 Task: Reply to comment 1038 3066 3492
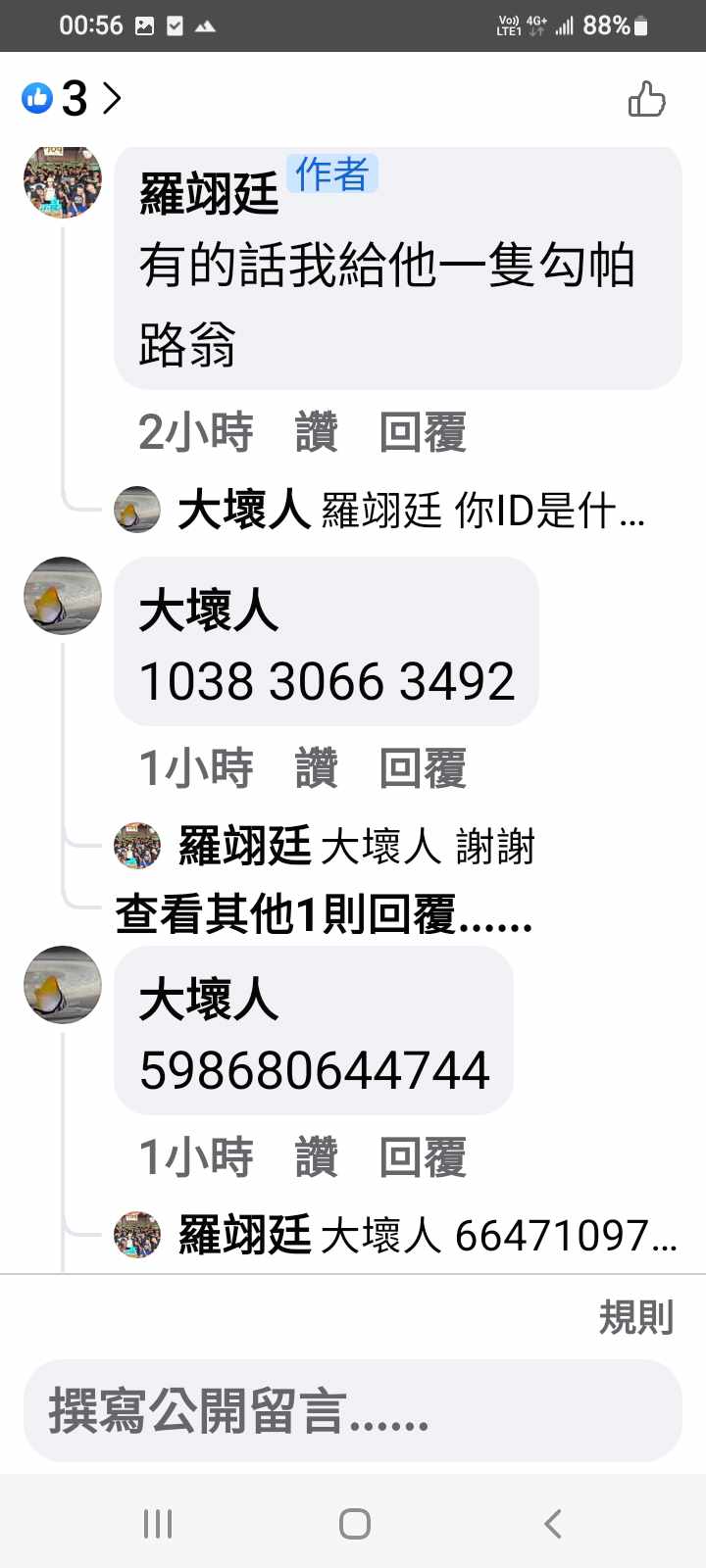pos(423,768)
